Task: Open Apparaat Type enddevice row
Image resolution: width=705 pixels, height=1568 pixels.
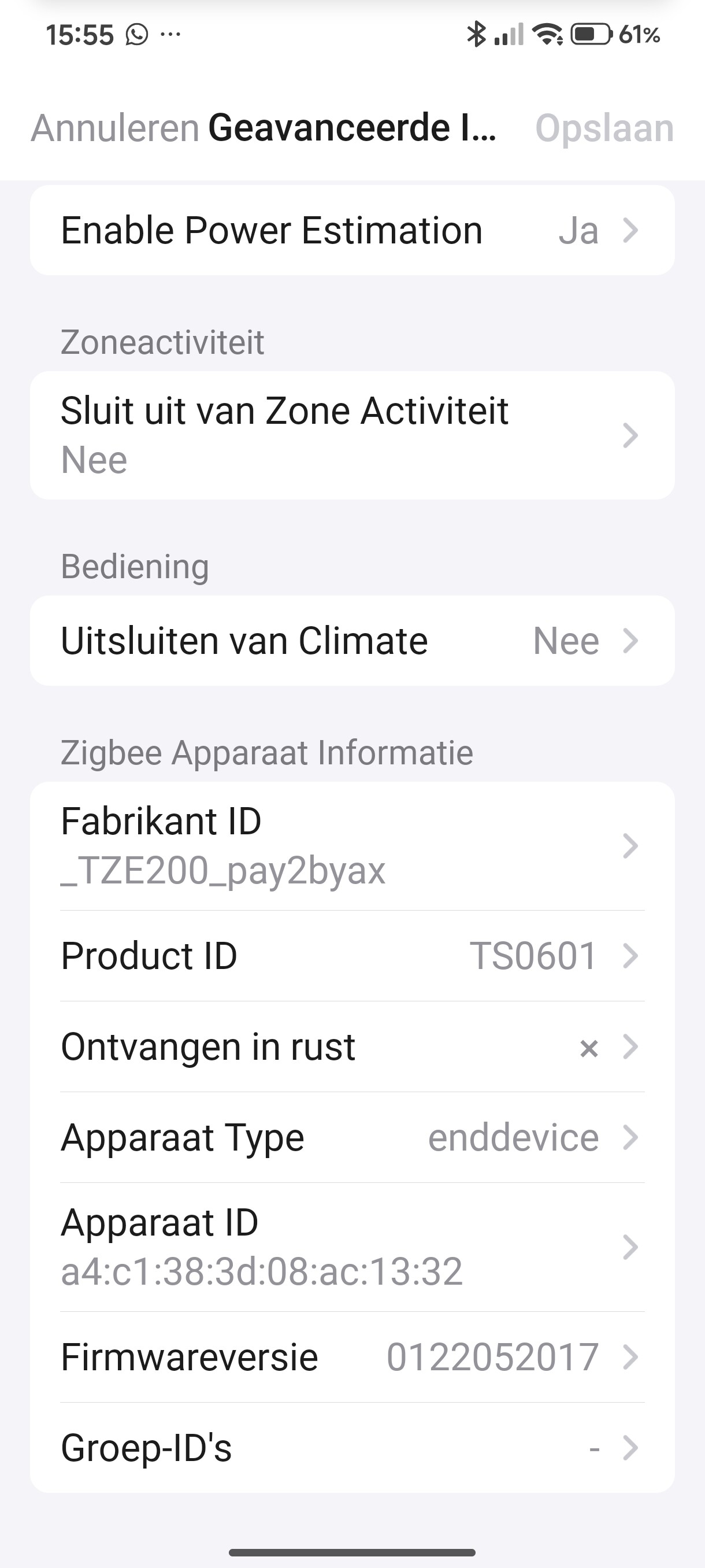Action: point(351,1138)
